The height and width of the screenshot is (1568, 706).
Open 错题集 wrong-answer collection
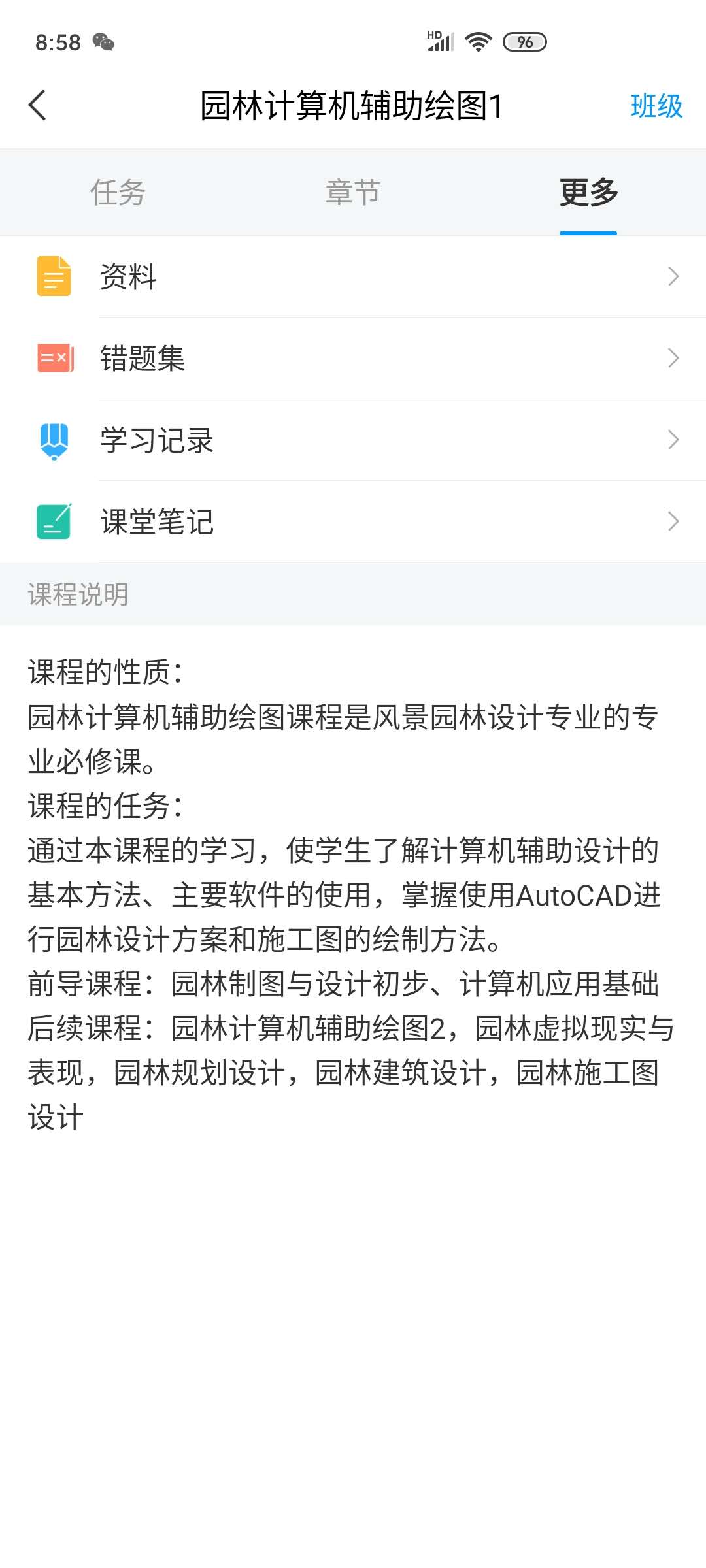pos(353,358)
